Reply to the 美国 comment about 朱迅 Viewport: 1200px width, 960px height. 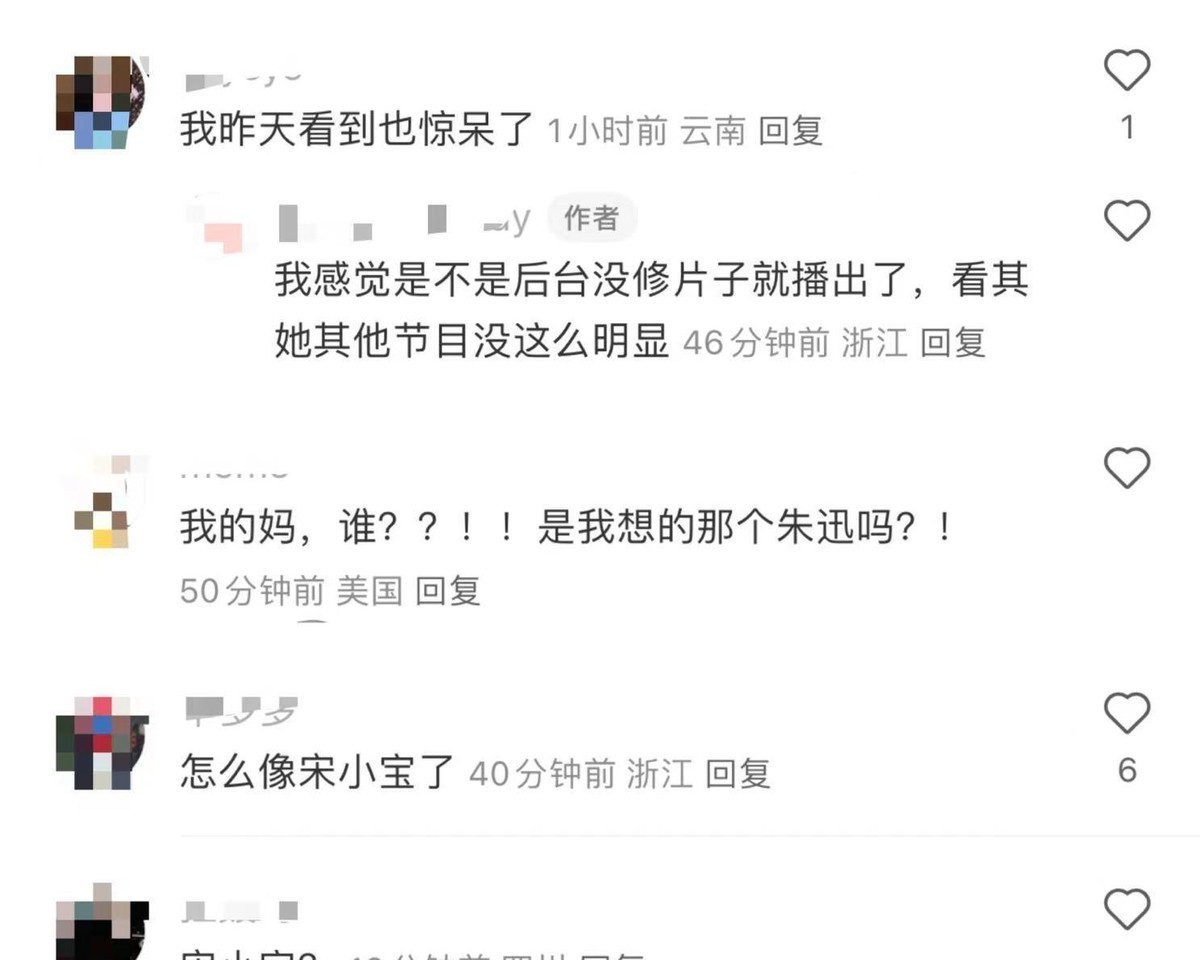click(x=448, y=591)
